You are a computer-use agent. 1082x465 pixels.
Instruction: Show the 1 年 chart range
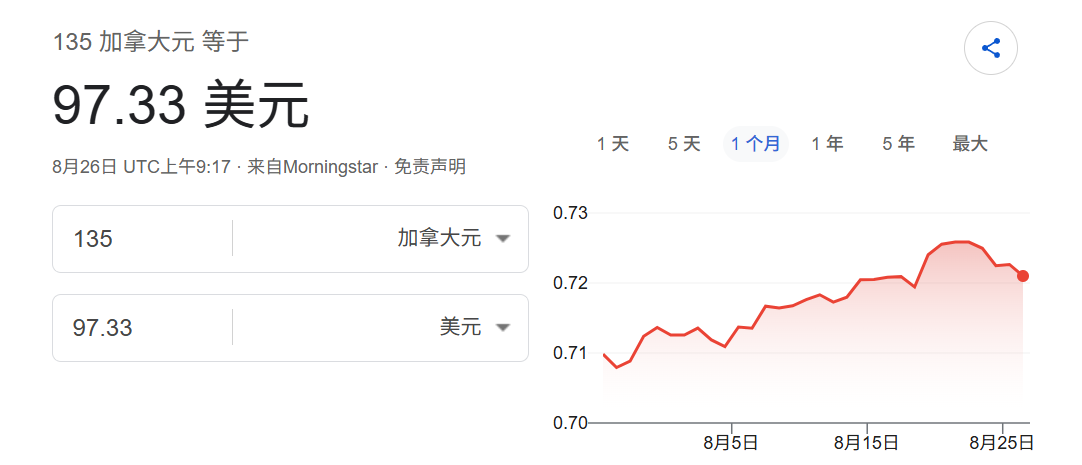(x=827, y=144)
